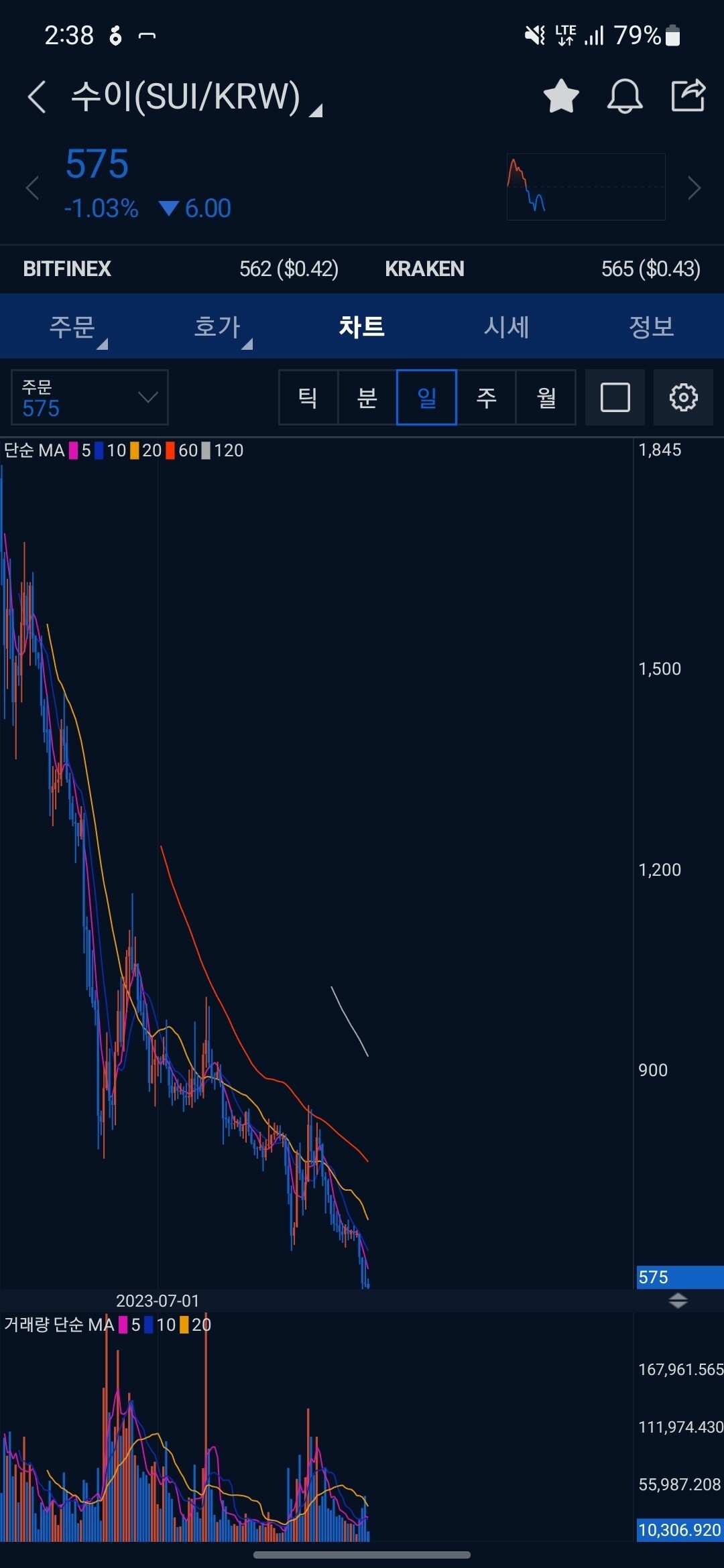Go to the previous coin with left chevron

[x=32, y=188]
